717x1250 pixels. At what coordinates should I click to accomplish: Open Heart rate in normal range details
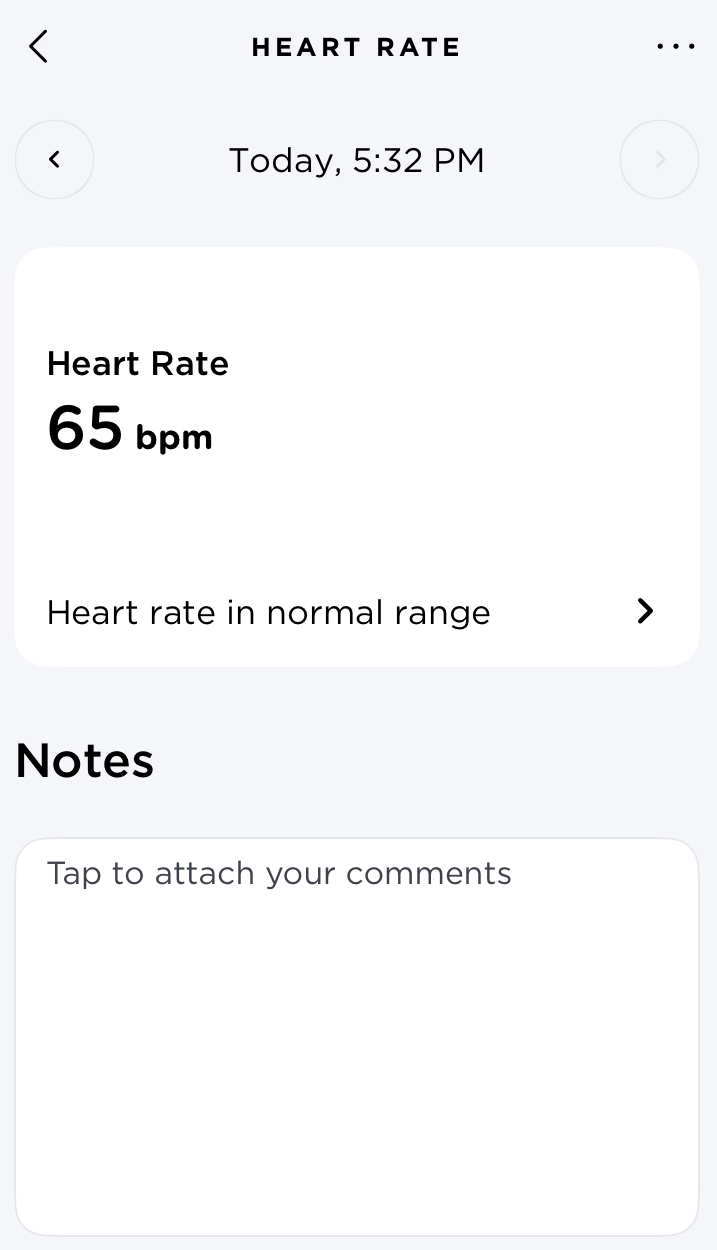[356, 612]
